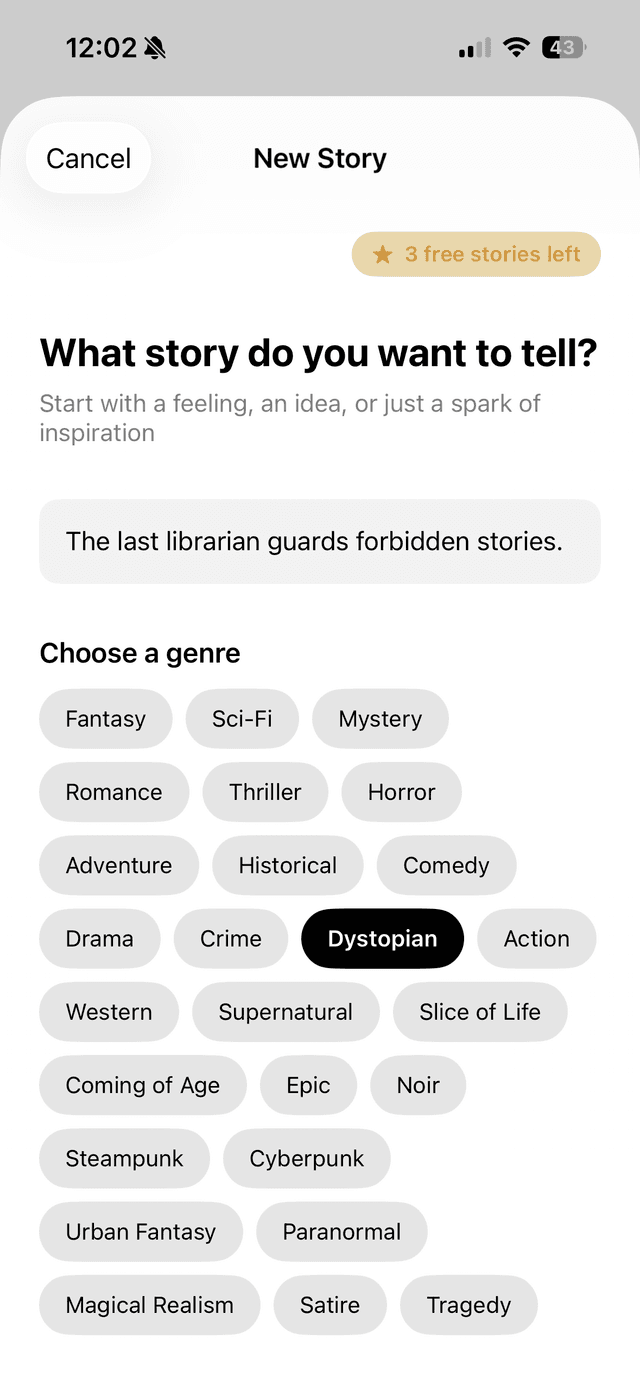
Task: Pick the Supernatural genre chip
Action: pyautogui.click(x=286, y=1011)
